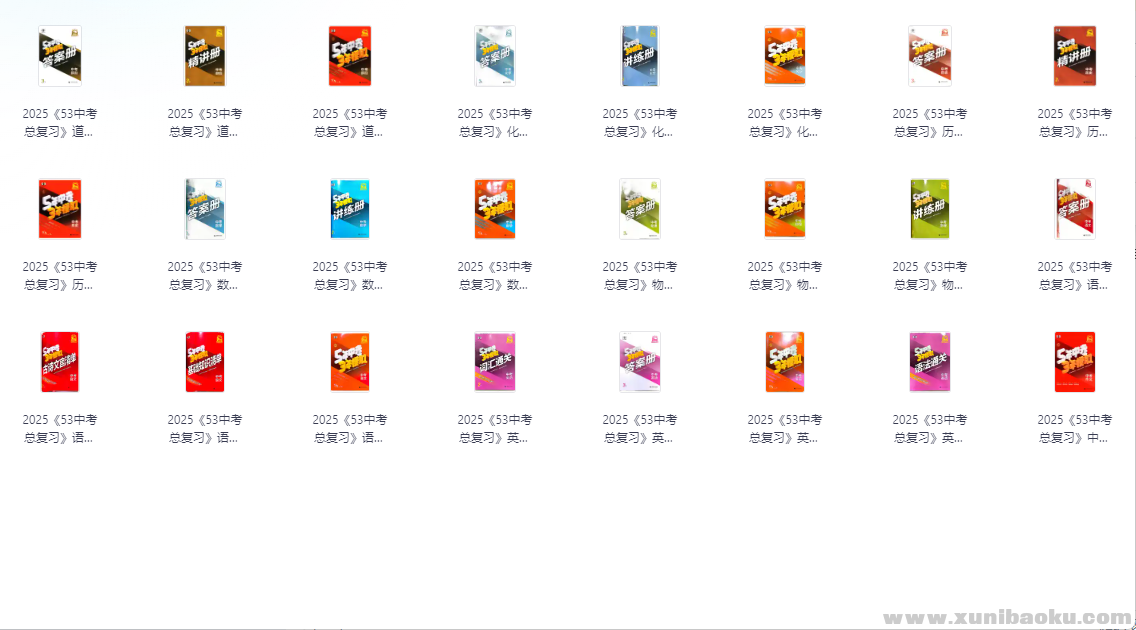Open the 道… file with 答案册 cover
1136x630 pixels.
(x=59, y=56)
